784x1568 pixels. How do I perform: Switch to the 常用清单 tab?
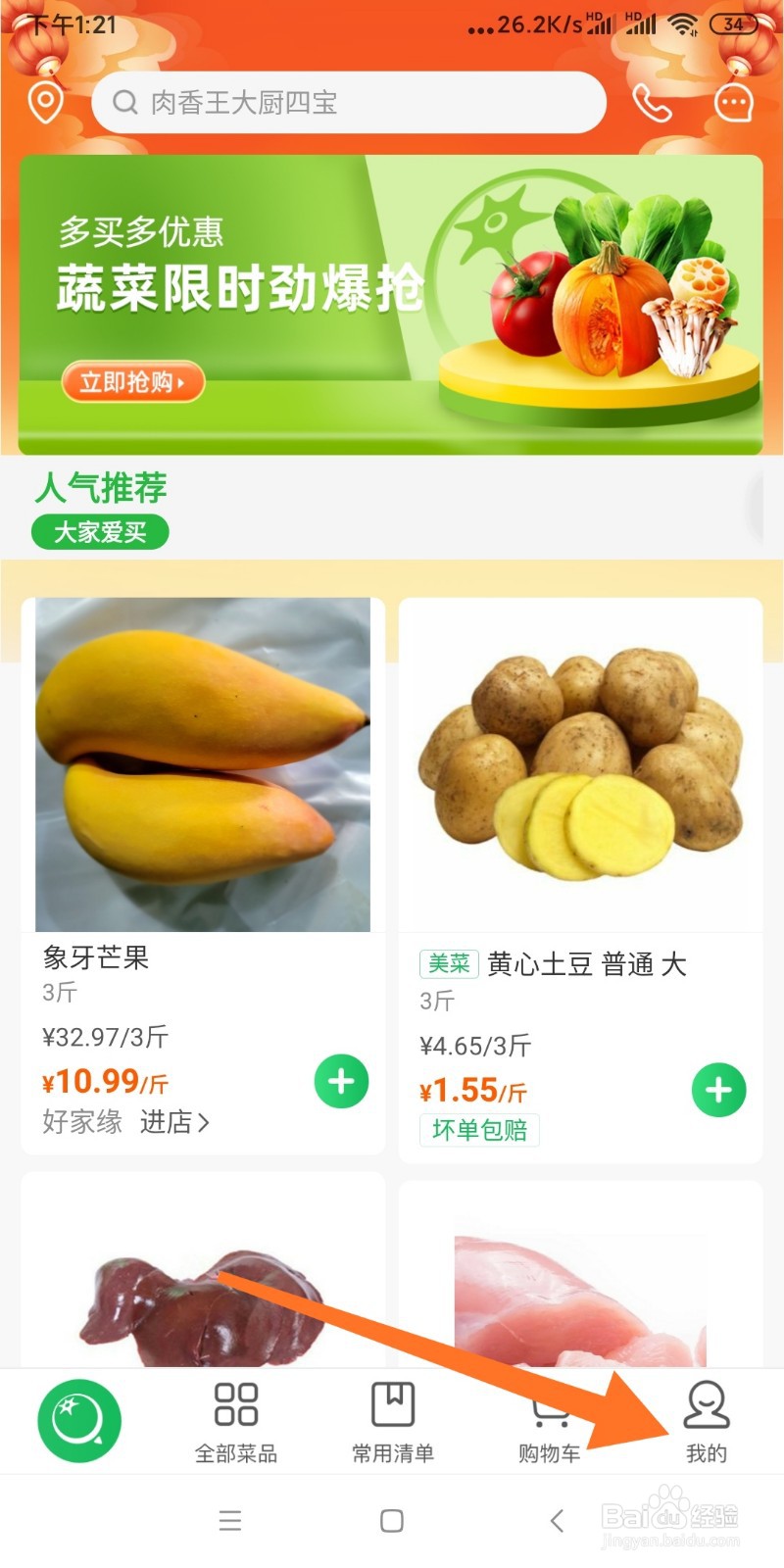point(393,1422)
